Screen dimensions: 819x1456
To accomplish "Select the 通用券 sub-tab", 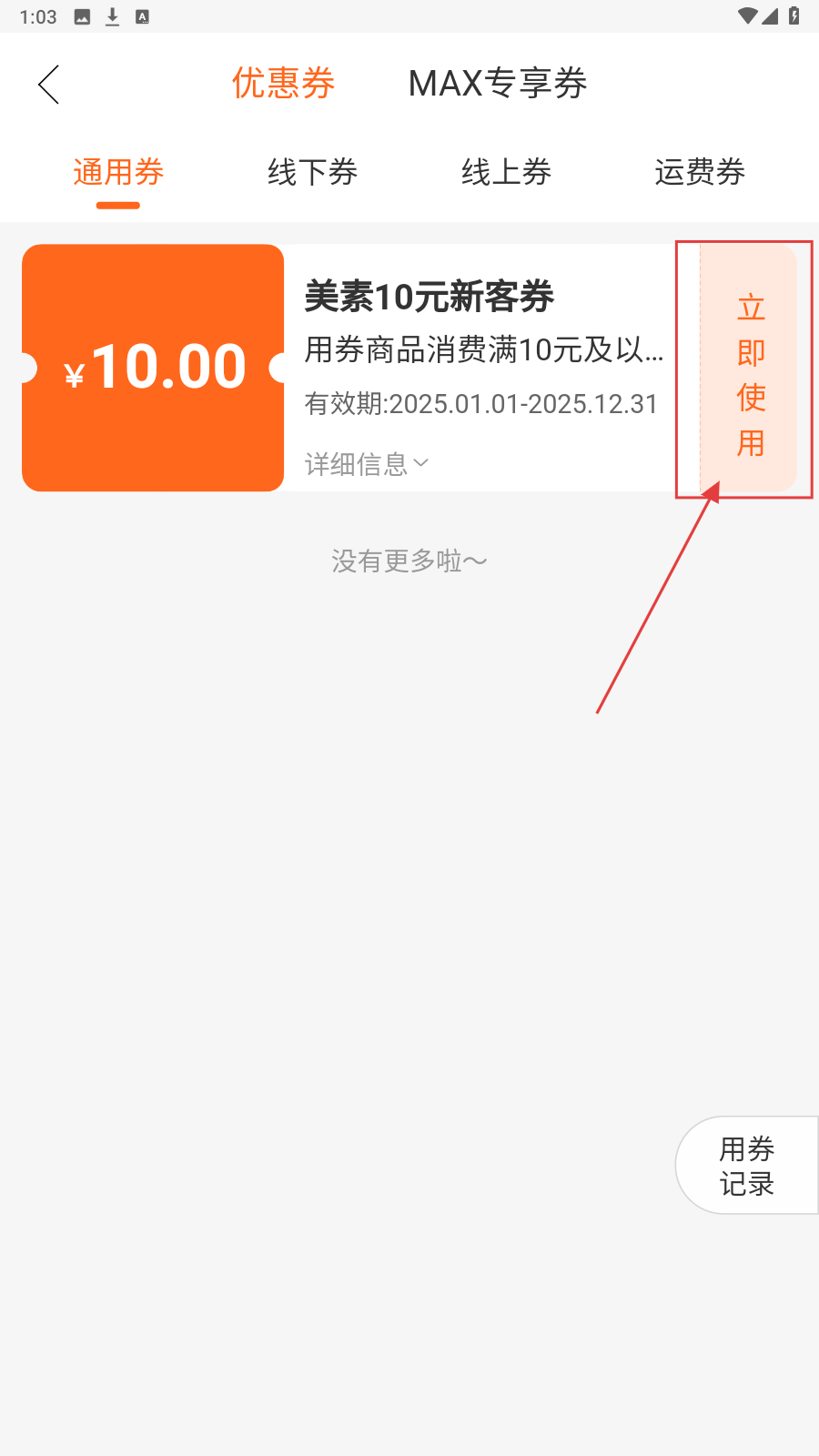I will click(x=118, y=172).
